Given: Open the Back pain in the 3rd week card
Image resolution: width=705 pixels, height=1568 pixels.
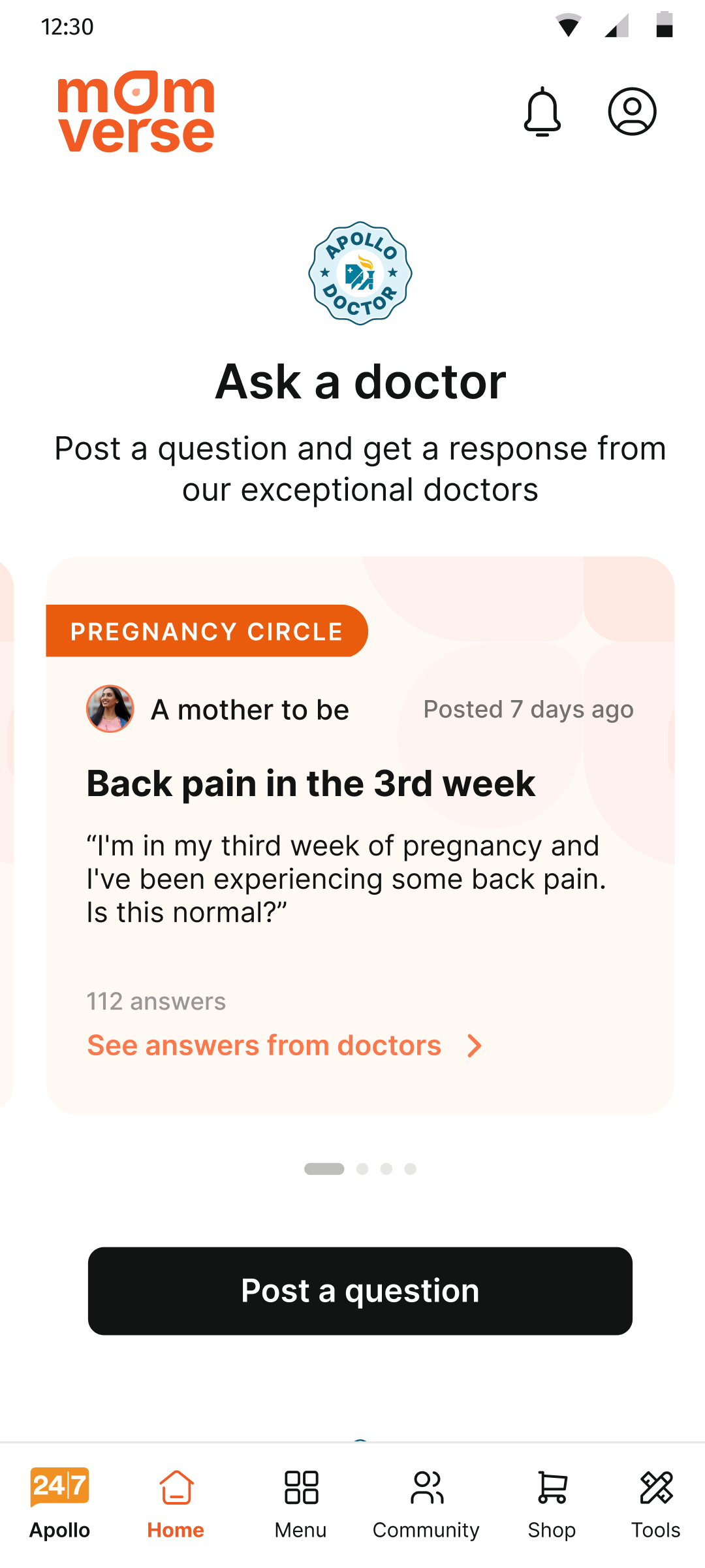Looking at the screenshot, I should tap(360, 835).
